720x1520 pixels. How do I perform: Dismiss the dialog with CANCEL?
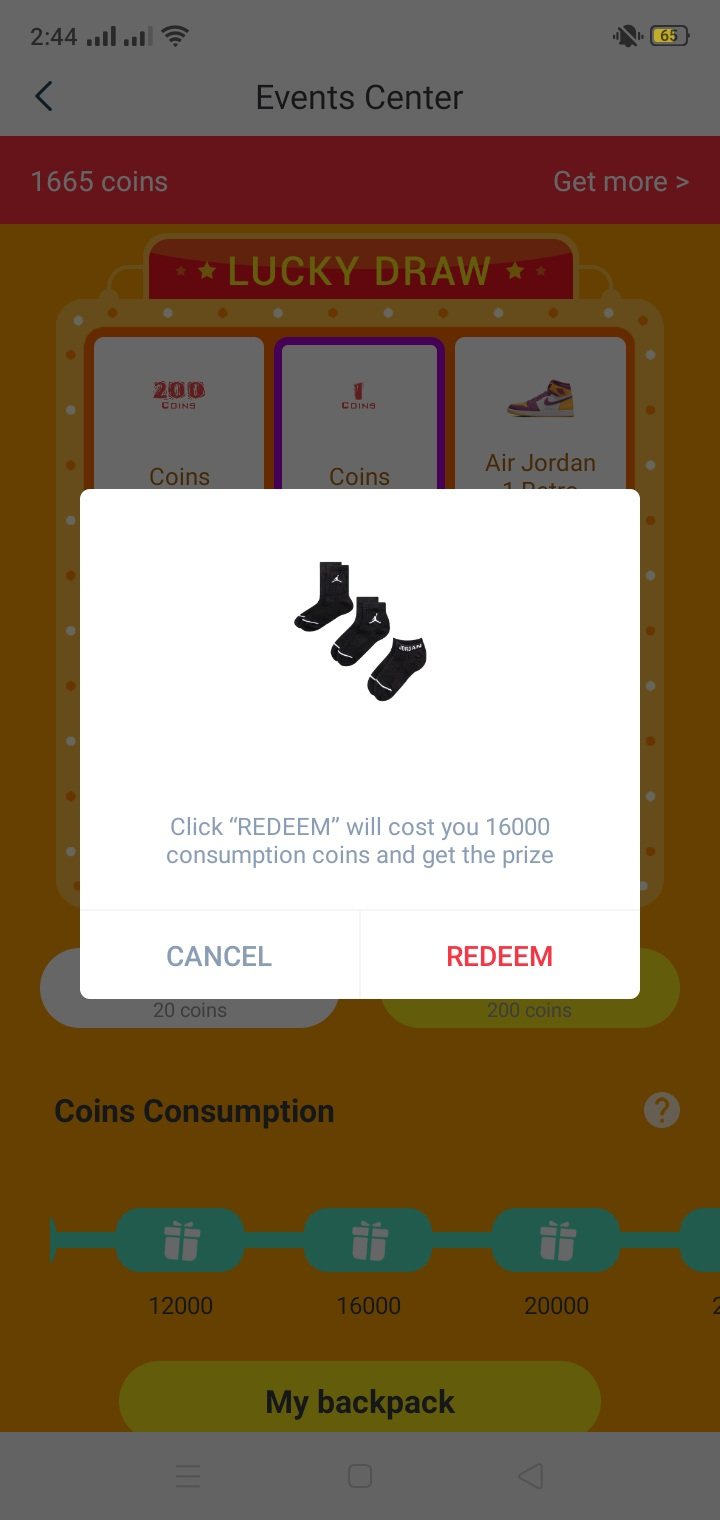(219, 956)
